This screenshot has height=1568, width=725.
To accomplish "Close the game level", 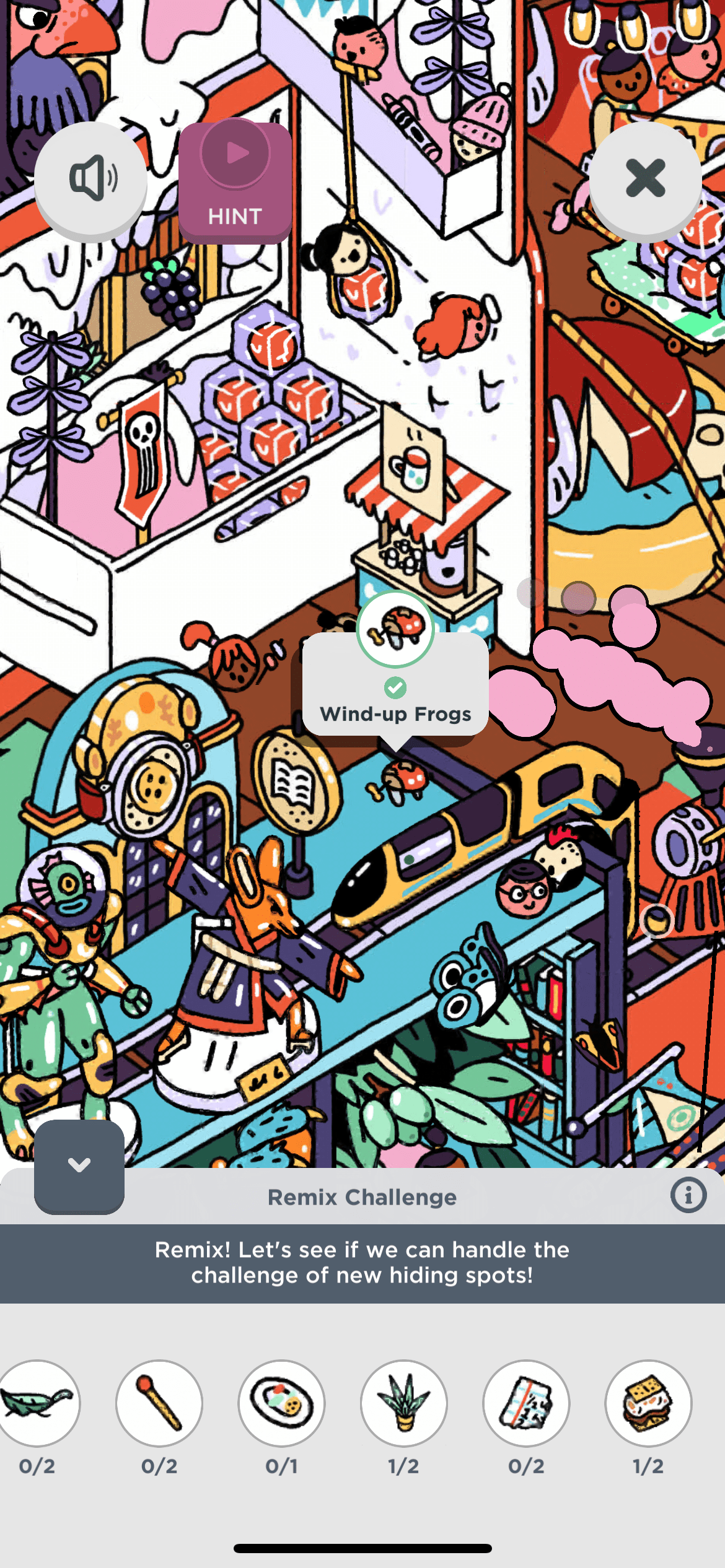I will pyautogui.click(x=645, y=178).
